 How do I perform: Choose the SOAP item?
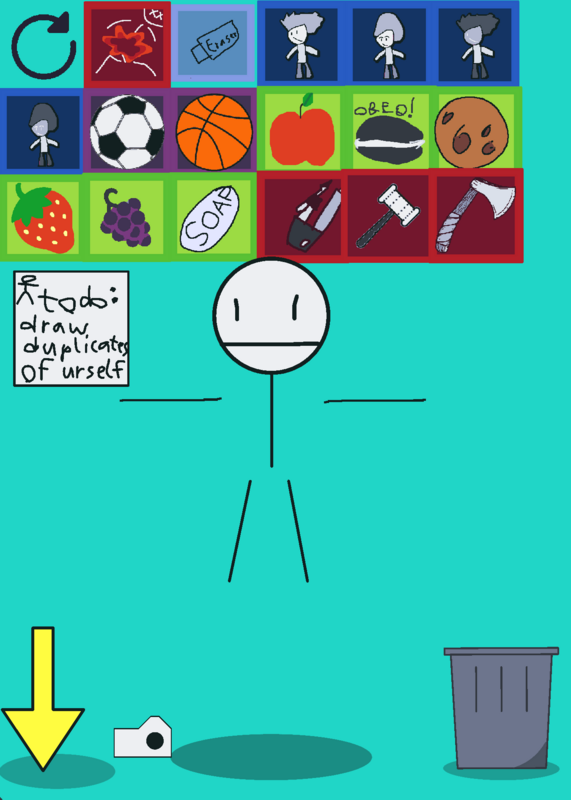coord(214,218)
